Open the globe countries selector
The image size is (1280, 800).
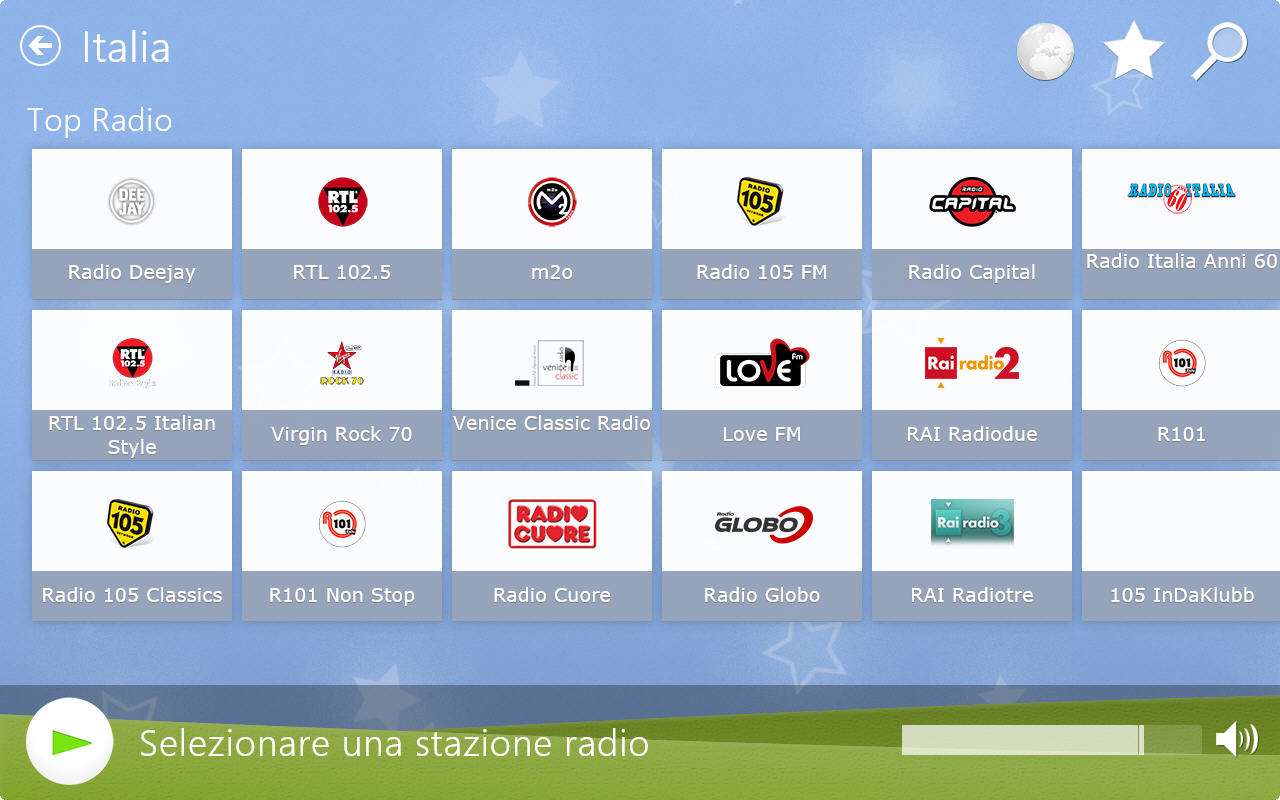1045,51
